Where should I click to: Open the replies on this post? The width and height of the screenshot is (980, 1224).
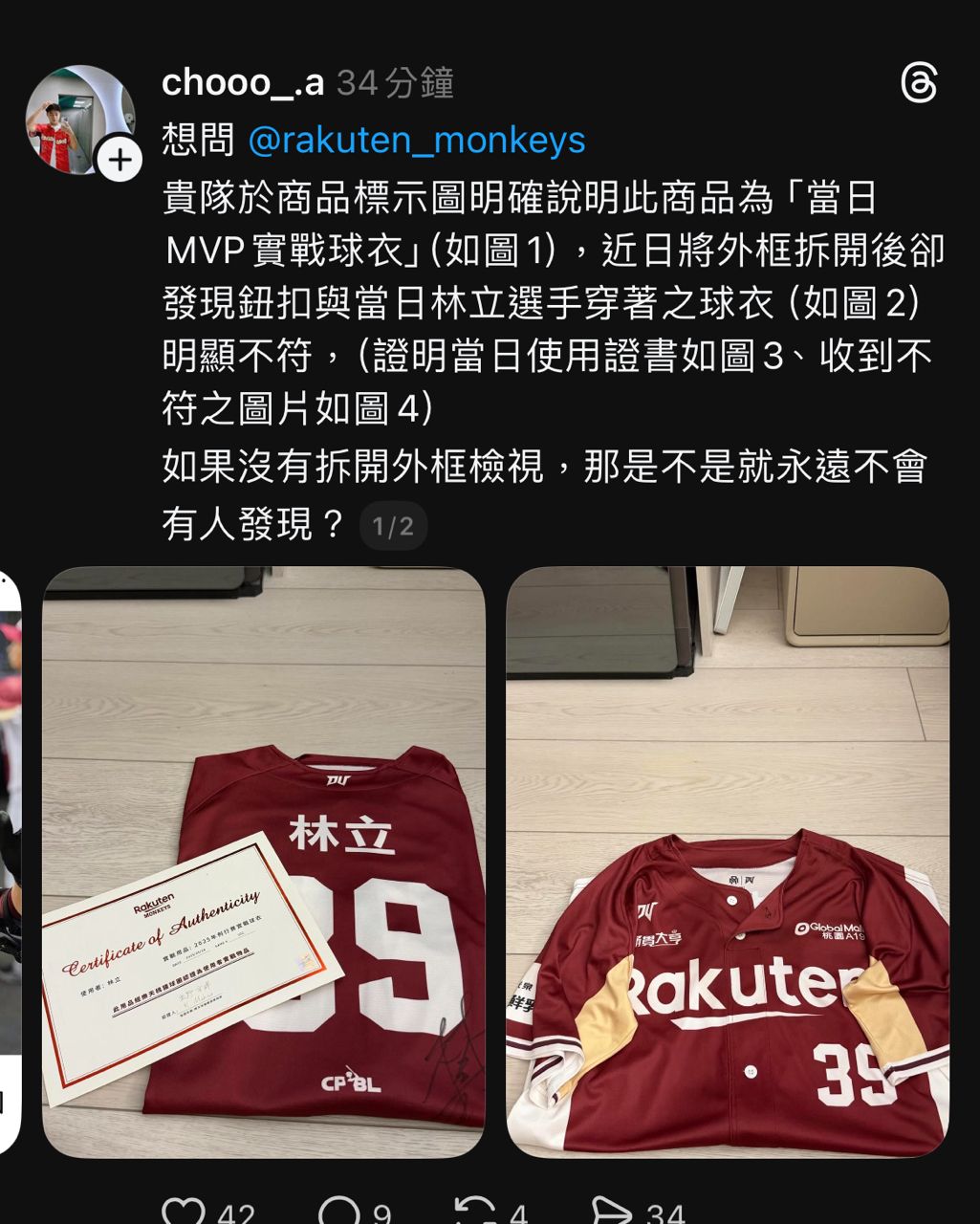[x=338, y=1212]
